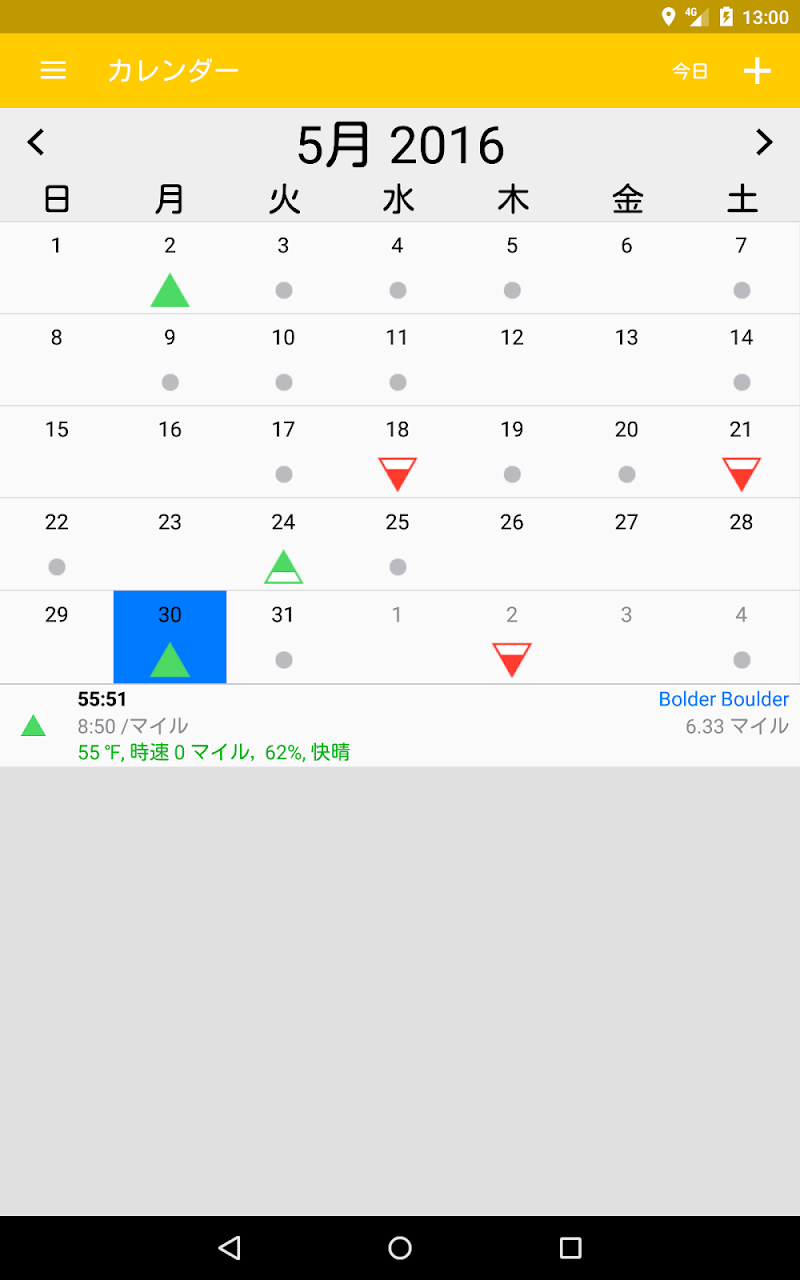Select May 10 on the calendar

click(x=284, y=360)
